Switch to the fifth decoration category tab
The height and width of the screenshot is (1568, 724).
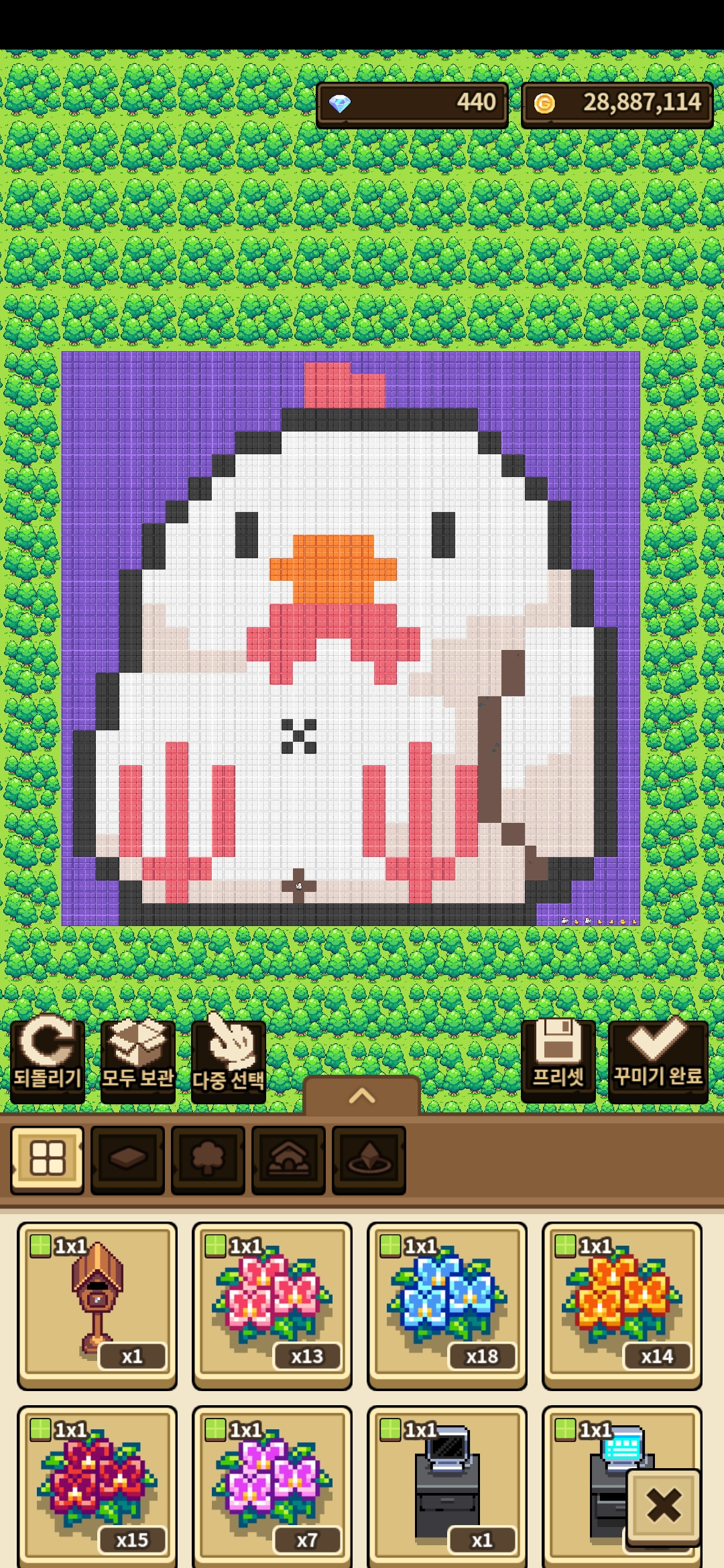[x=369, y=1159]
